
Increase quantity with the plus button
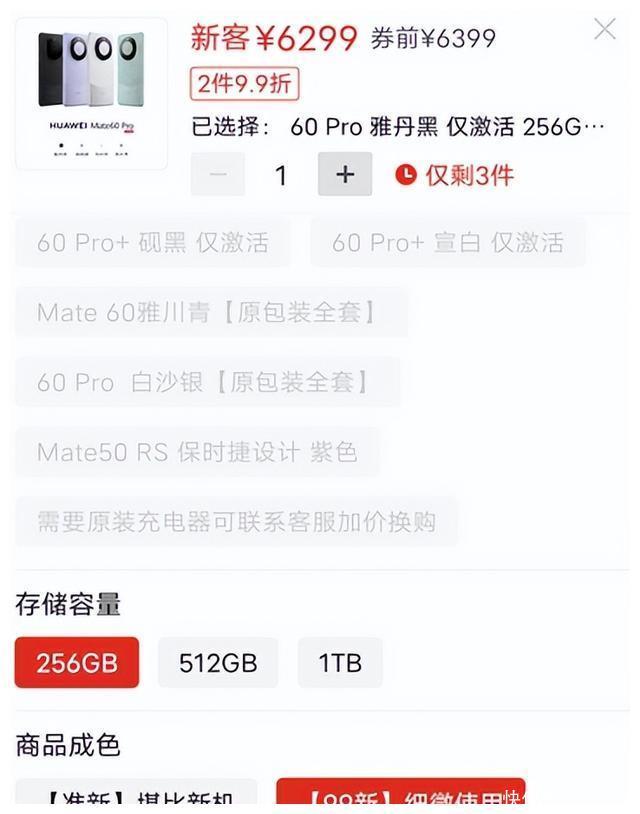[345, 175]
